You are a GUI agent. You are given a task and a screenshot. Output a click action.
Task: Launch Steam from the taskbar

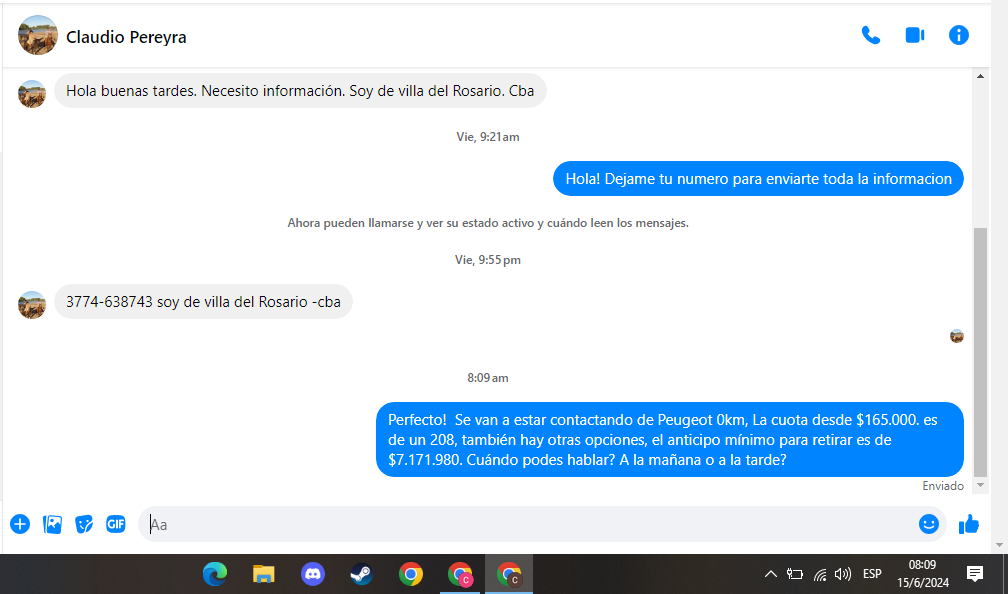click(361, 574)
